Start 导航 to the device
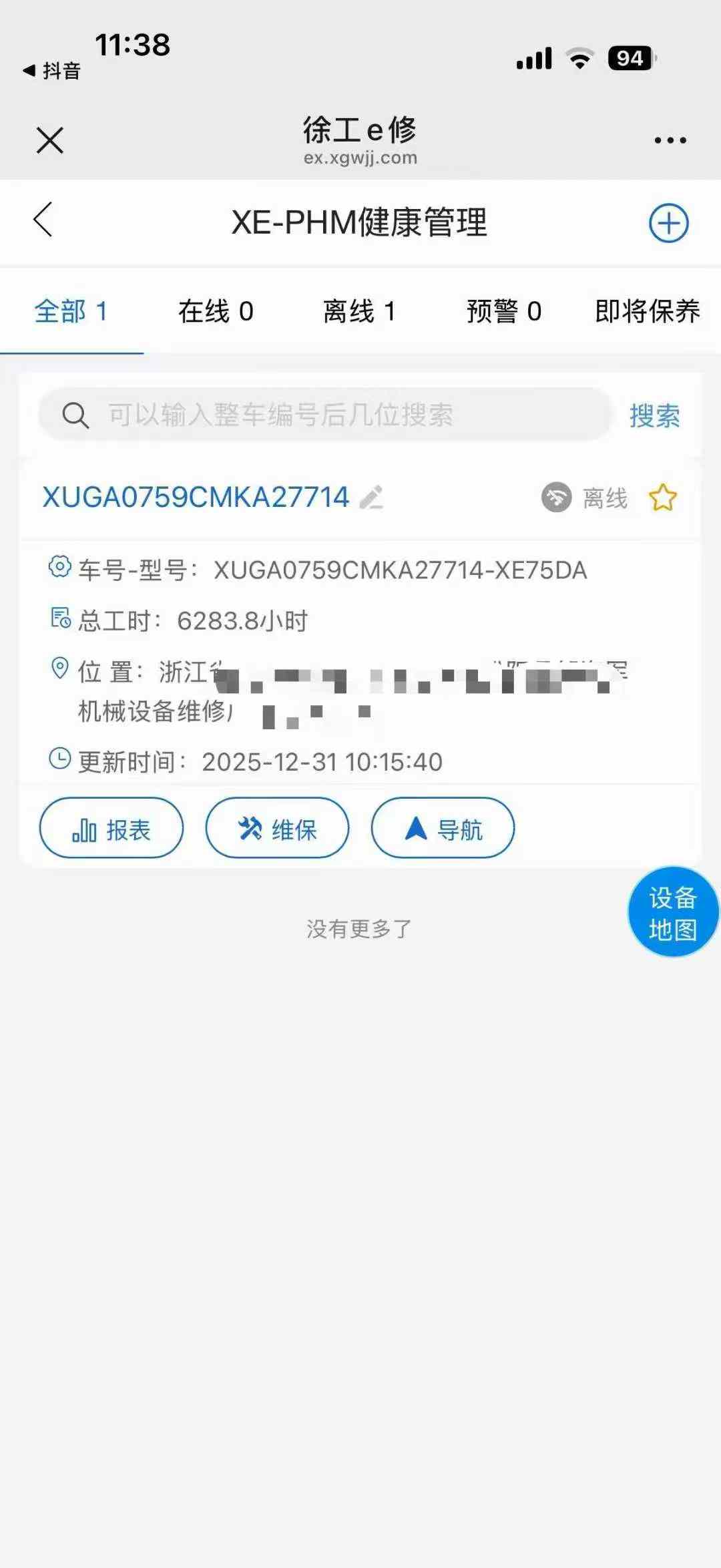721x1568 pixels. [443, 828]
